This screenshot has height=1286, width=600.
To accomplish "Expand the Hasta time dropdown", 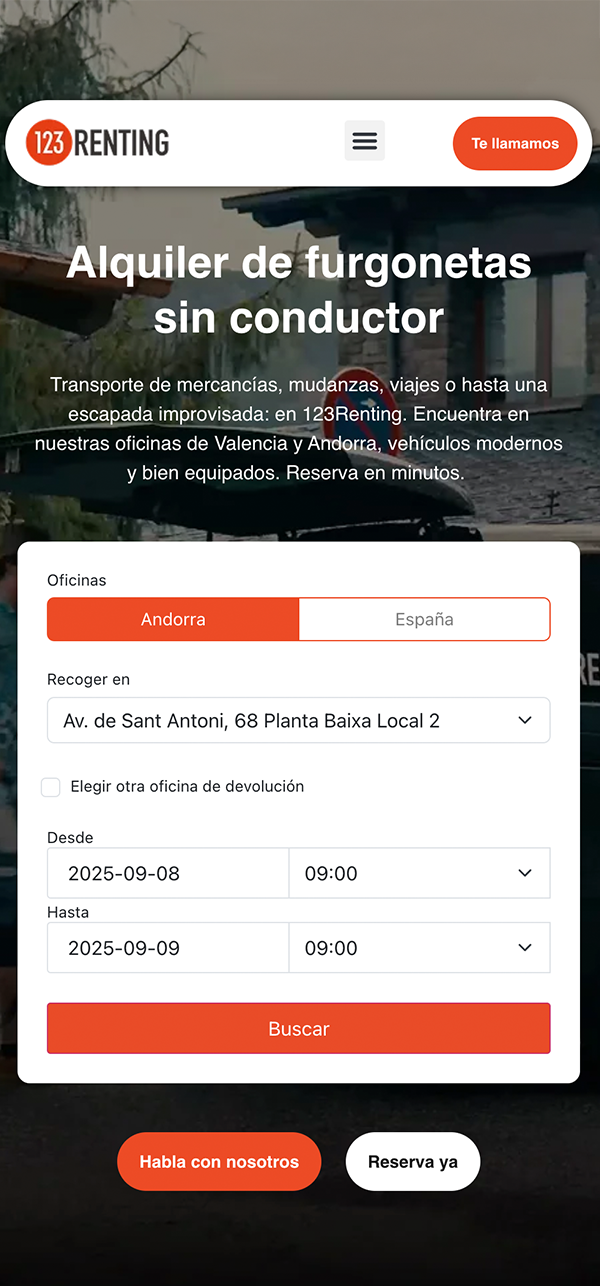I will click(x=419, y=948).
